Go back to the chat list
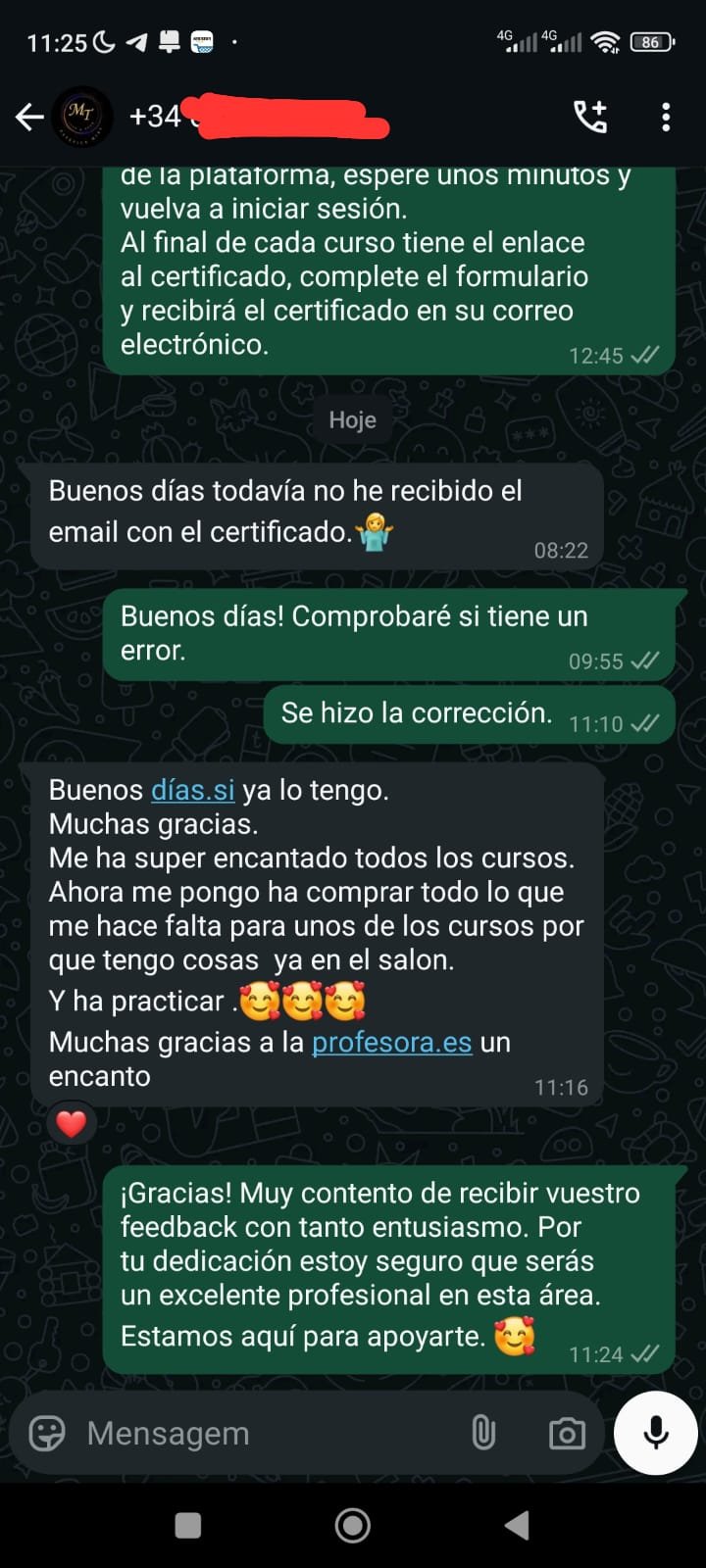Viewport: 706px width, 1568px height. (29, 118)
